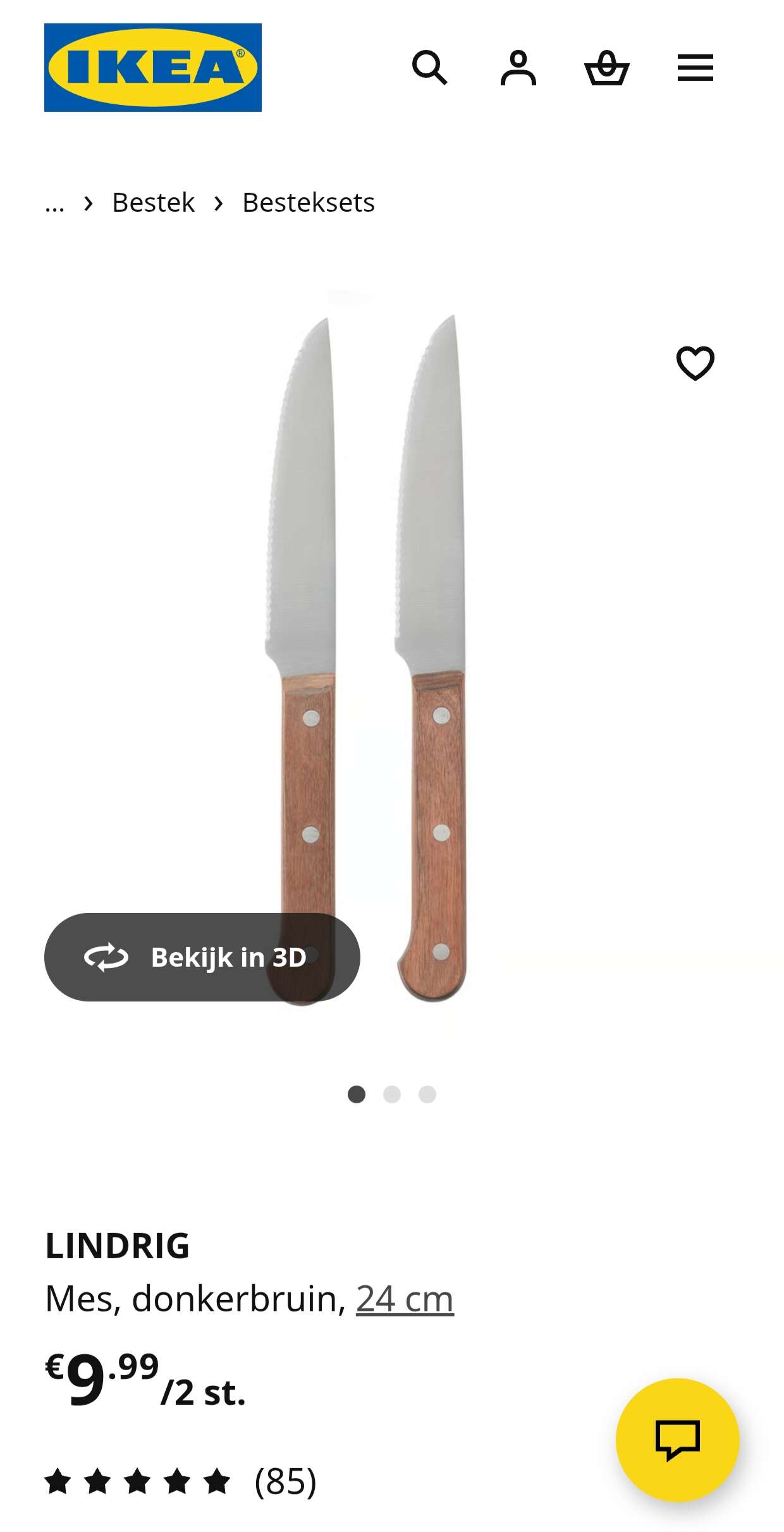
Task: Go to the IKEA homepage logo
Action: point(153,68)
